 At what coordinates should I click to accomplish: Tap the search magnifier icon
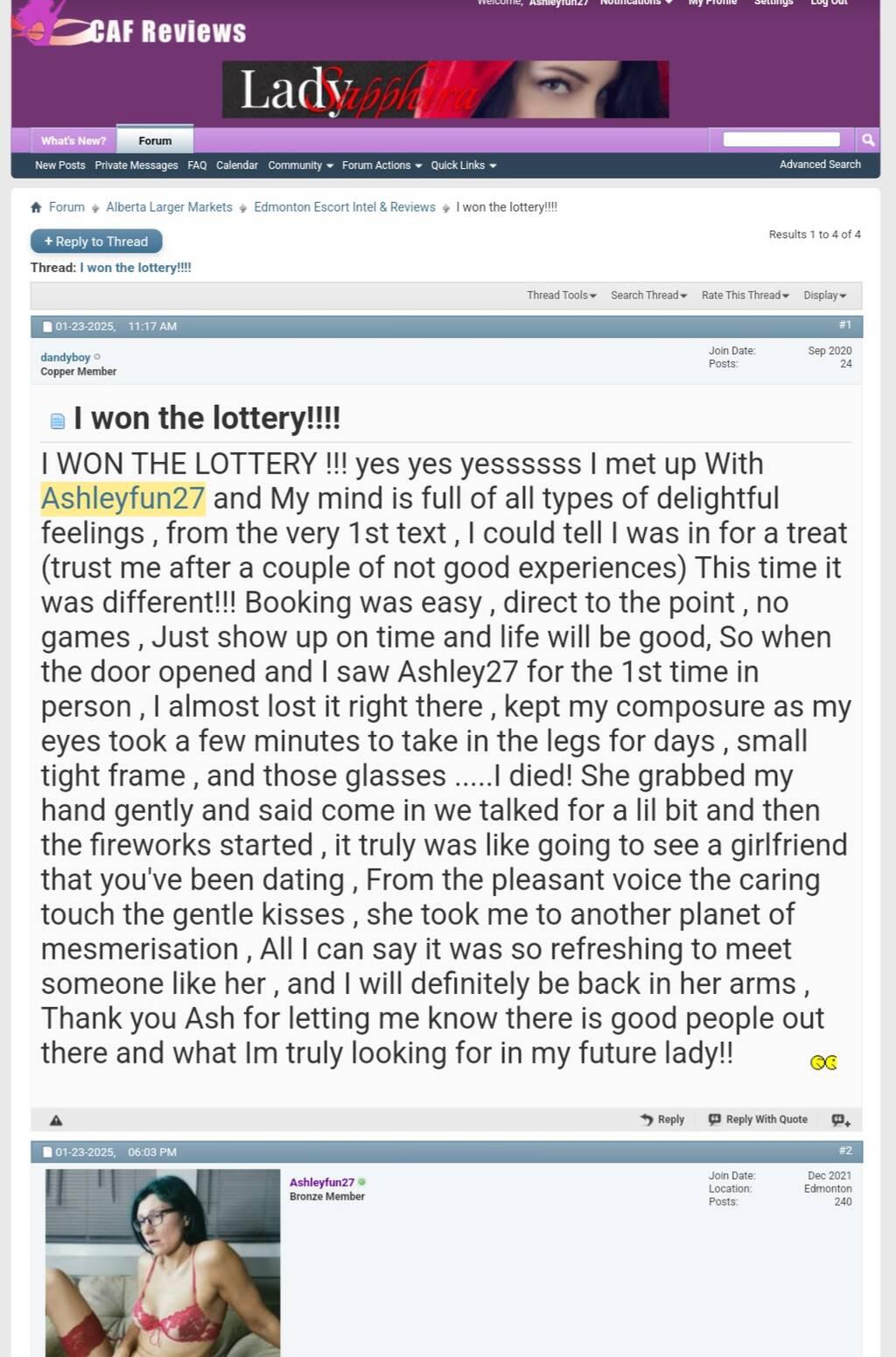point(867,140)
